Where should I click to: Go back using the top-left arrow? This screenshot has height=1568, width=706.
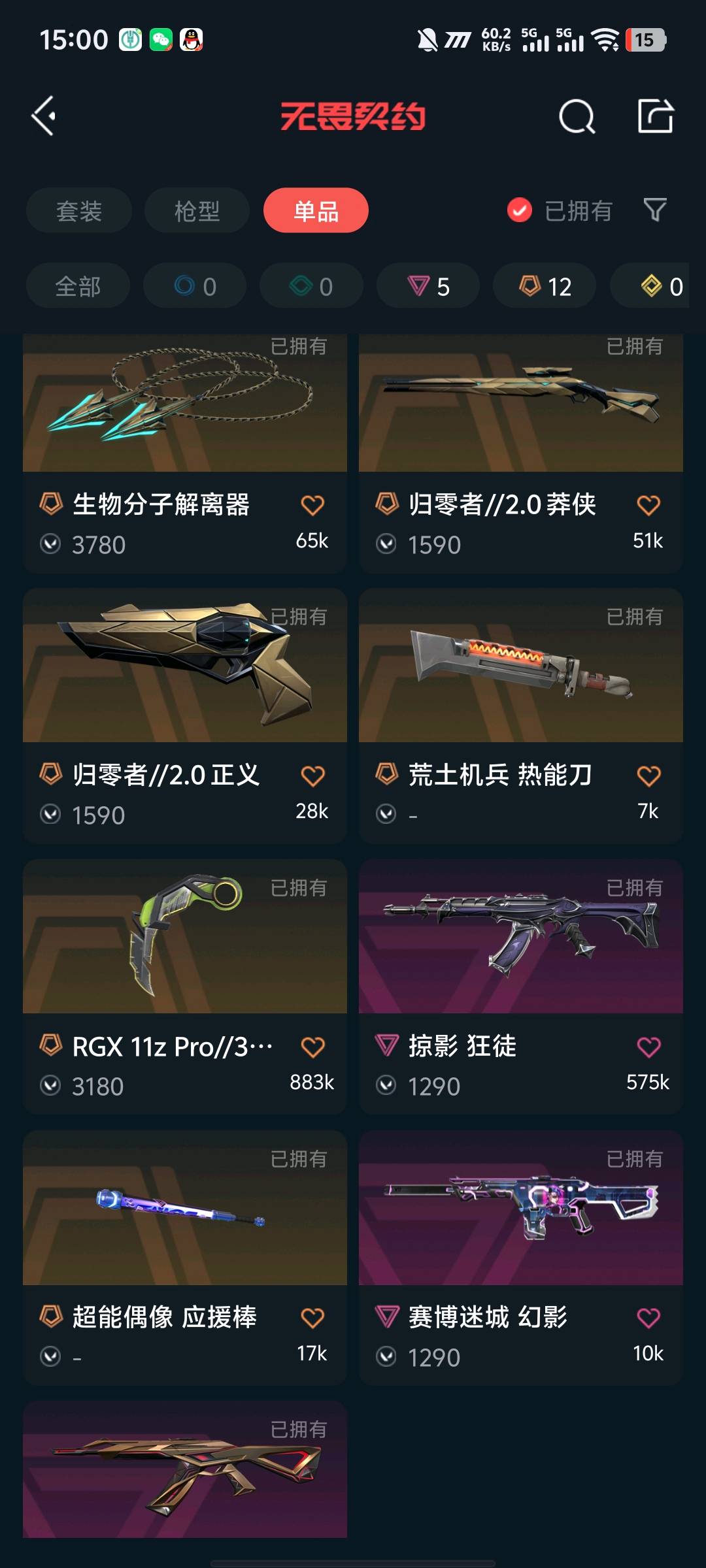(x=44, y=116)
